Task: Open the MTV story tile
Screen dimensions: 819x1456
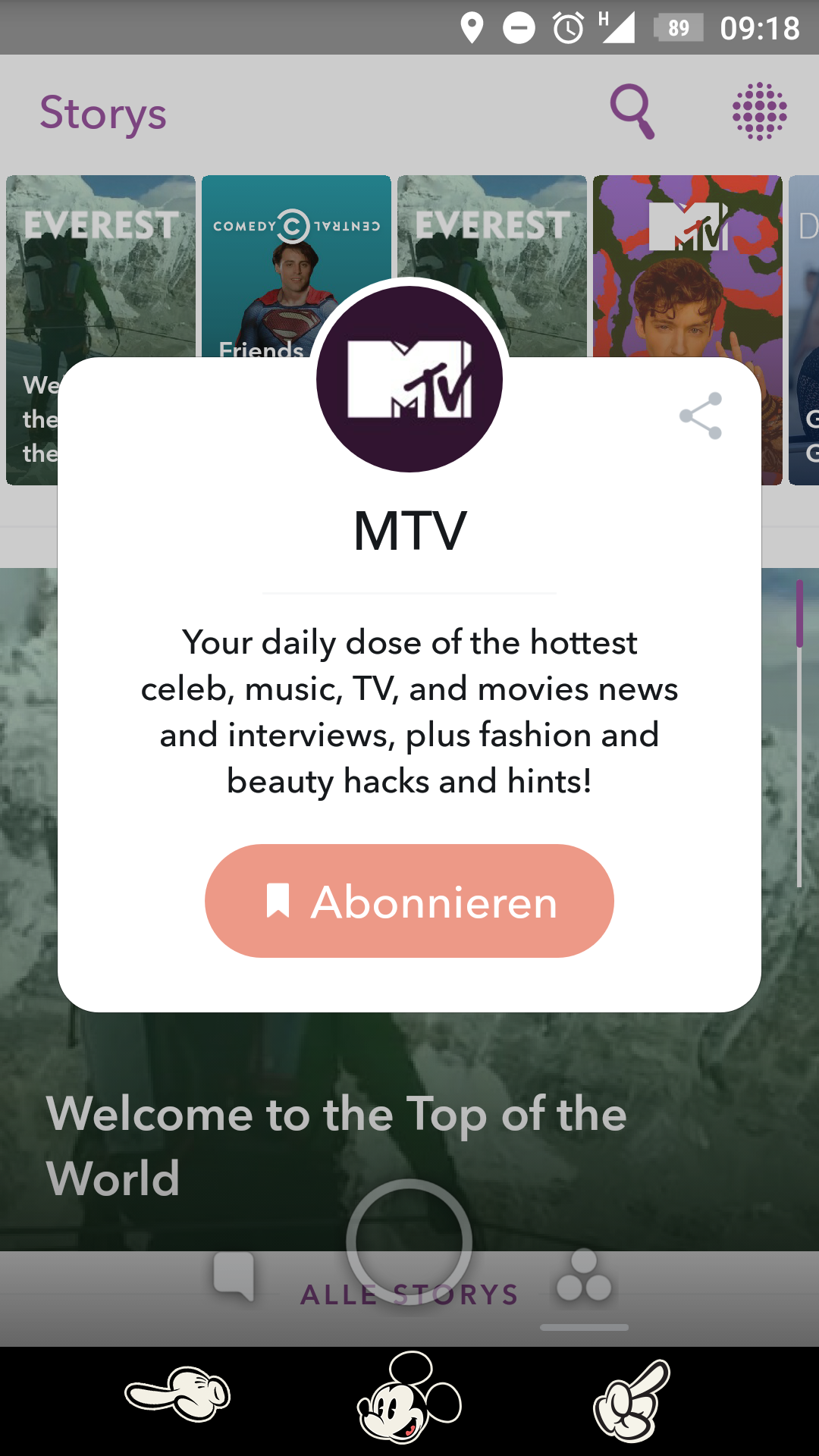Action: coord(687,265)
